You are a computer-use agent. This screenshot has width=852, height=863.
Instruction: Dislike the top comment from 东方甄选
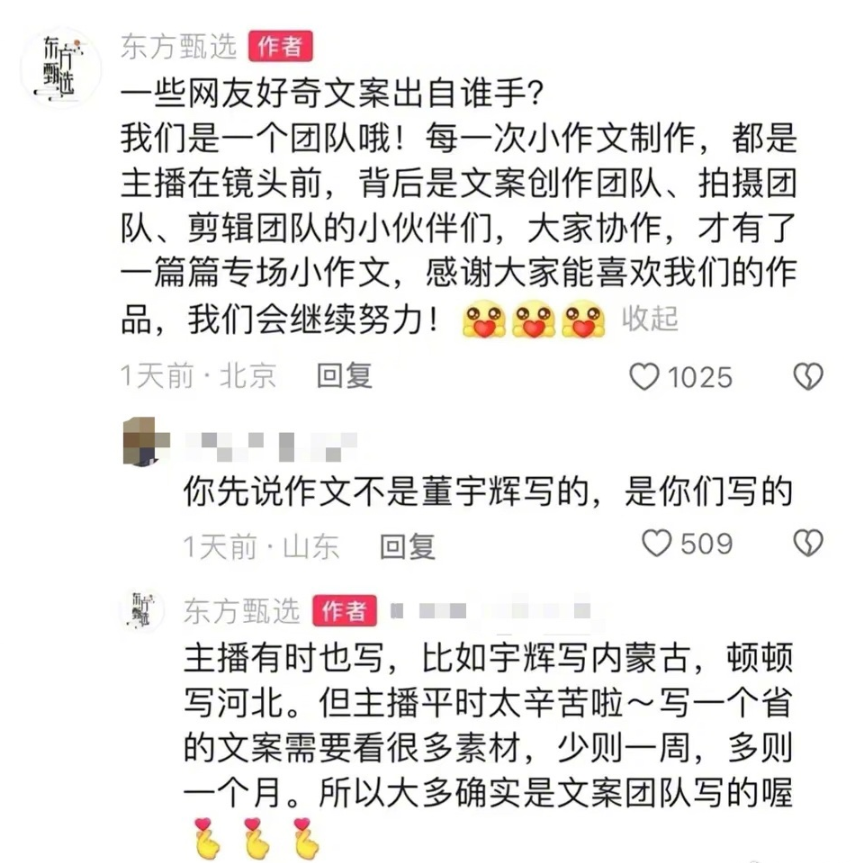pos(807,377)
